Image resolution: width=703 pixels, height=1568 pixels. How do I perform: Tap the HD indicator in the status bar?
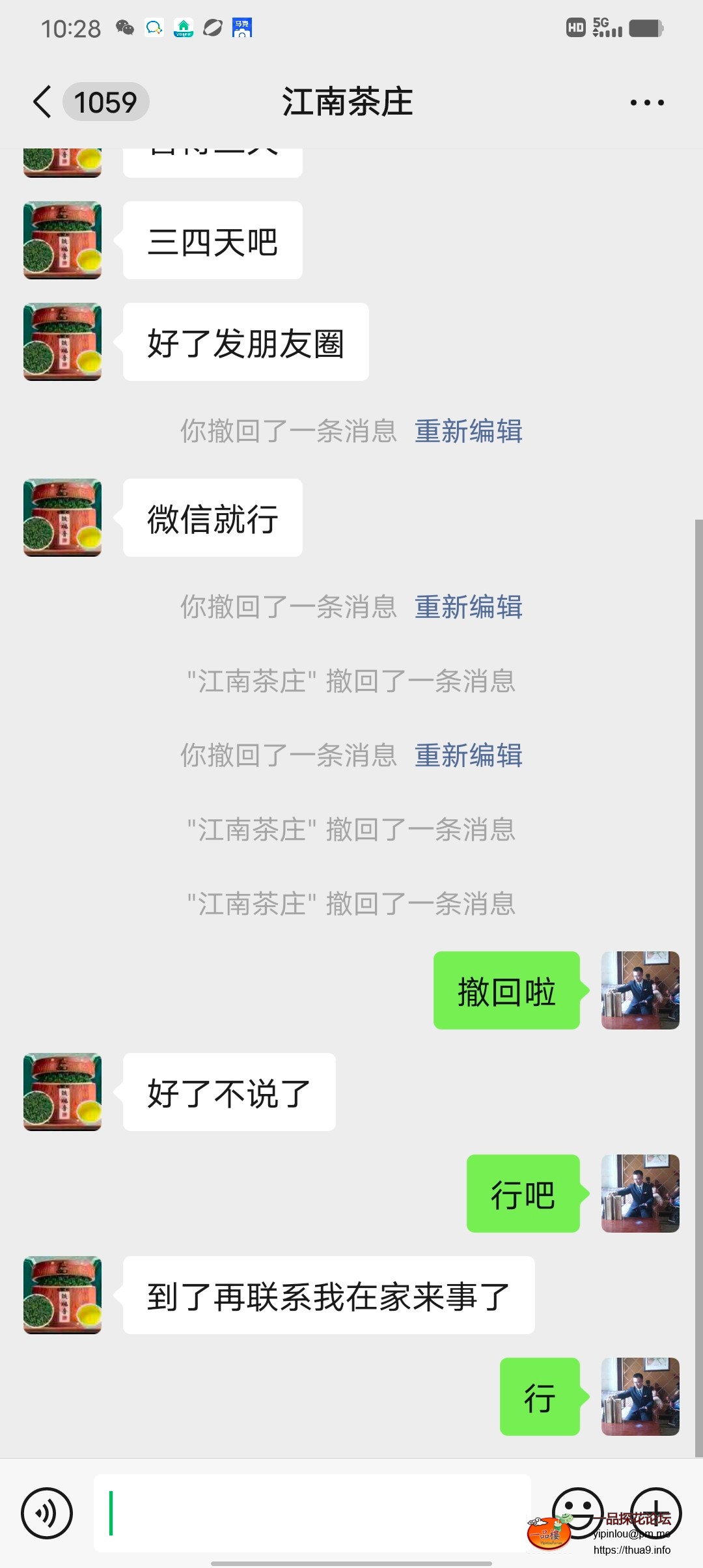(x=575, y=29)
